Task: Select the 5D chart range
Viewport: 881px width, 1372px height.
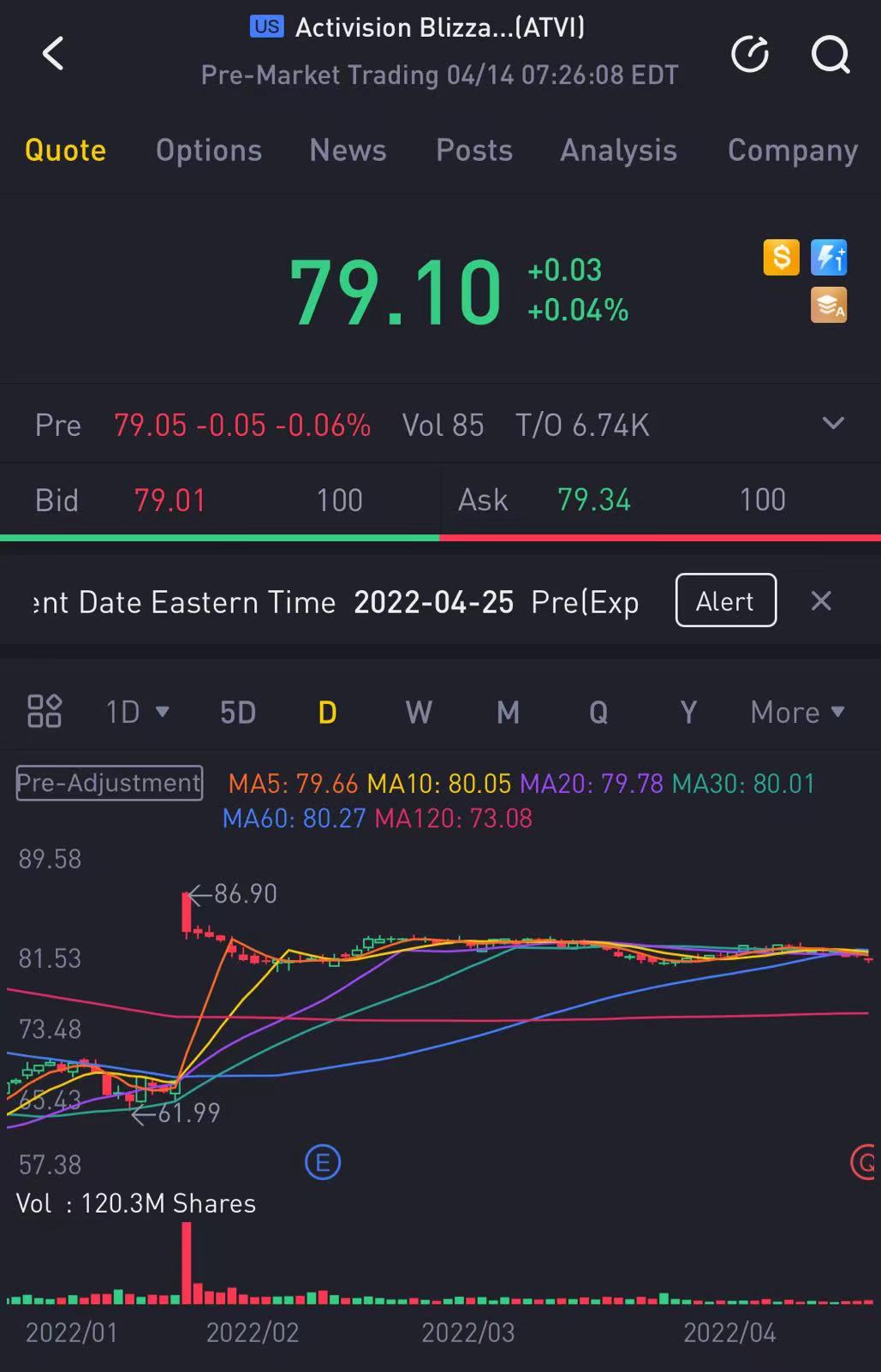Action: tap(238, 712)
